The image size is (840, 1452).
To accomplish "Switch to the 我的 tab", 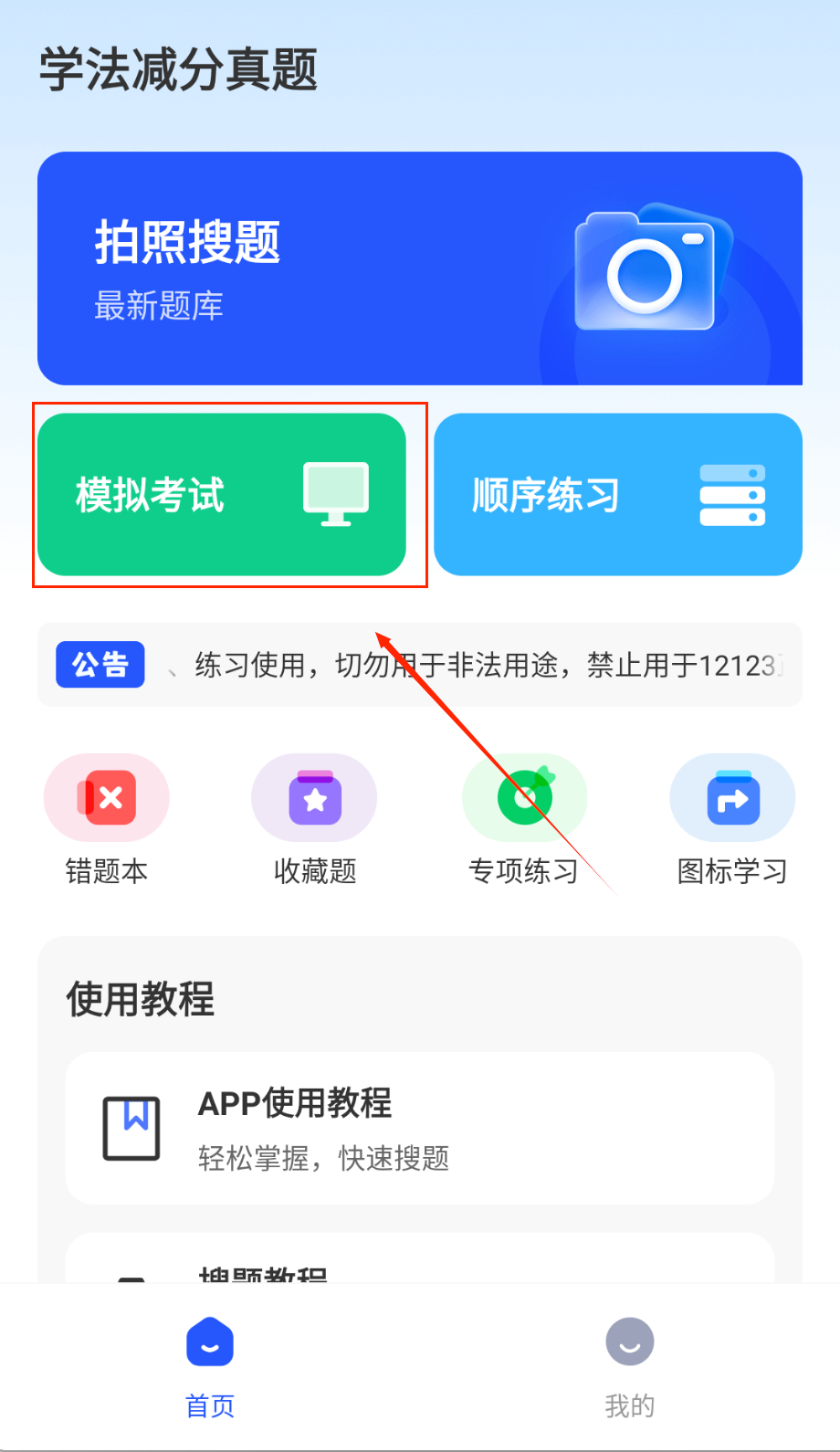I will [630, 1366].
